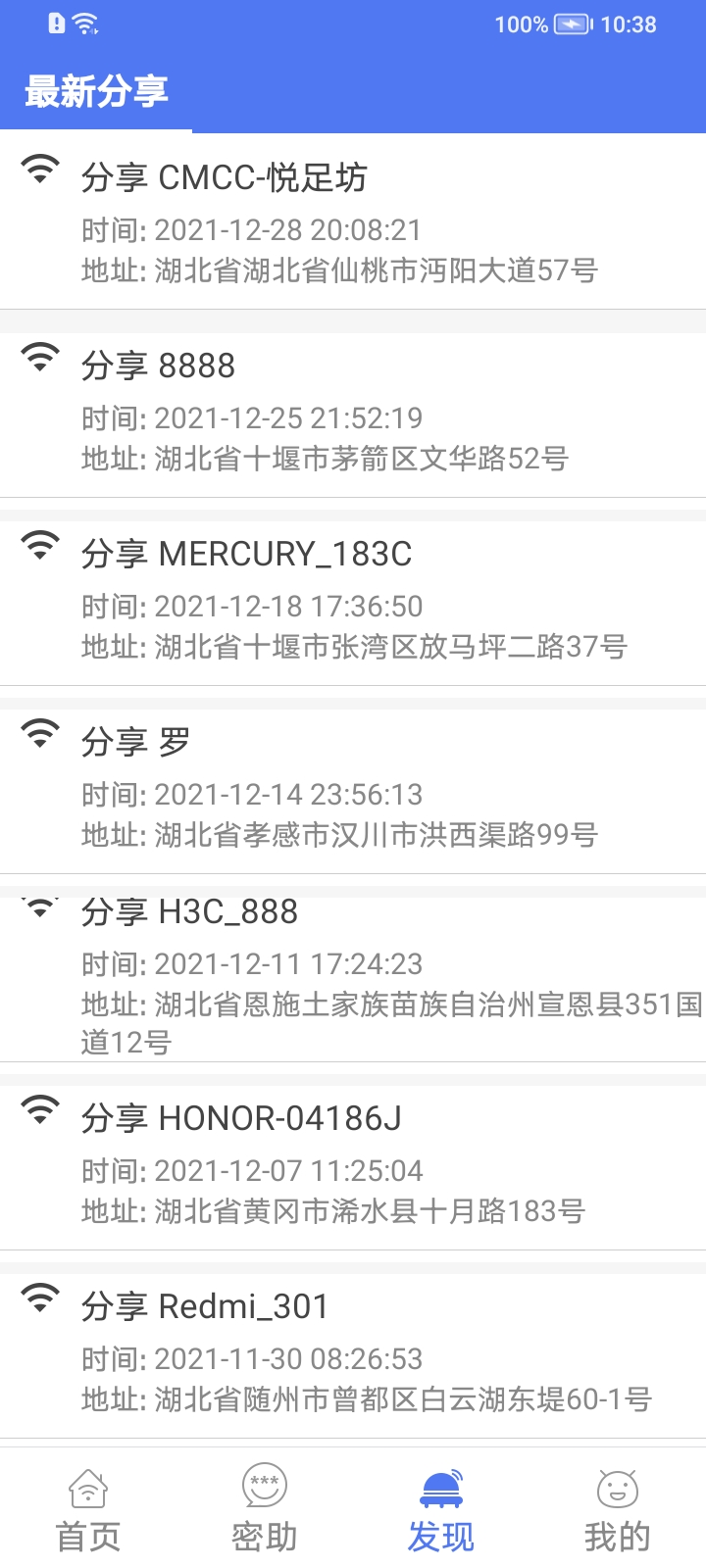Open shared WiFi HONOR-04186J
The width and height of the screenshot is (706, 1568).
pos(353,1164)
